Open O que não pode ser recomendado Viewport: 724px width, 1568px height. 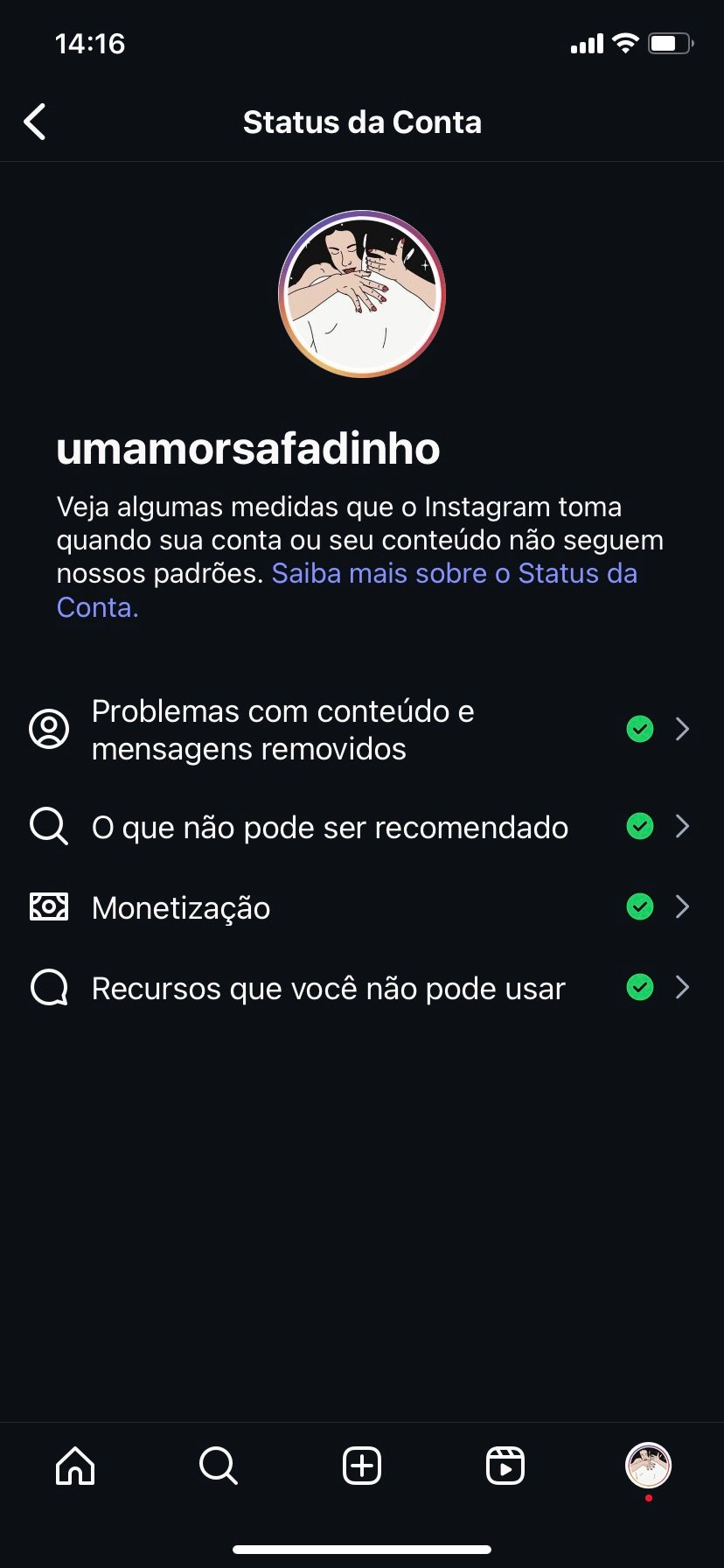pyautogui.click(x=362, y=827)
